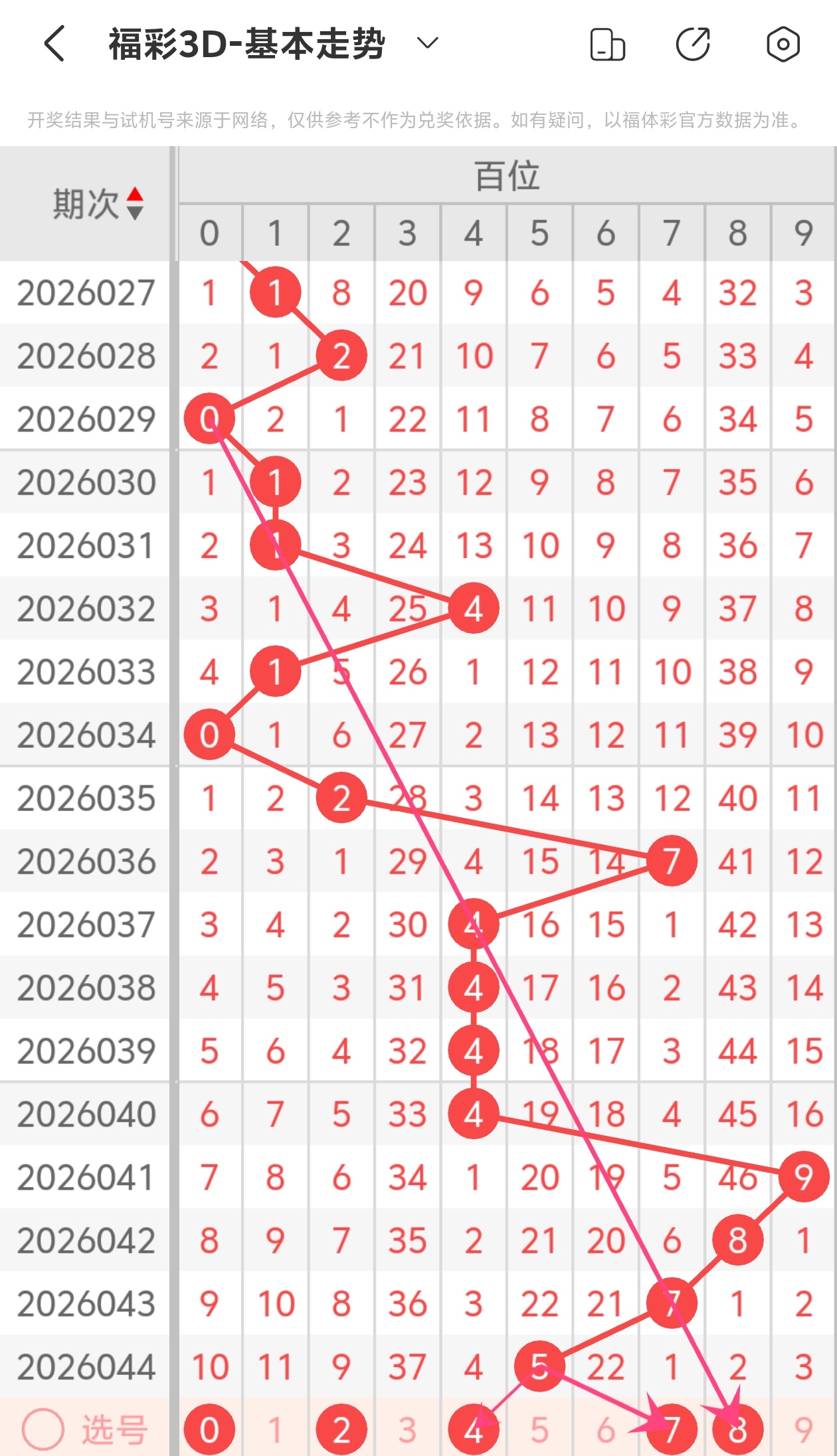Select number 3 in the 选号 row
The height and width of the screenshot is (1456, 837).
407,1429
